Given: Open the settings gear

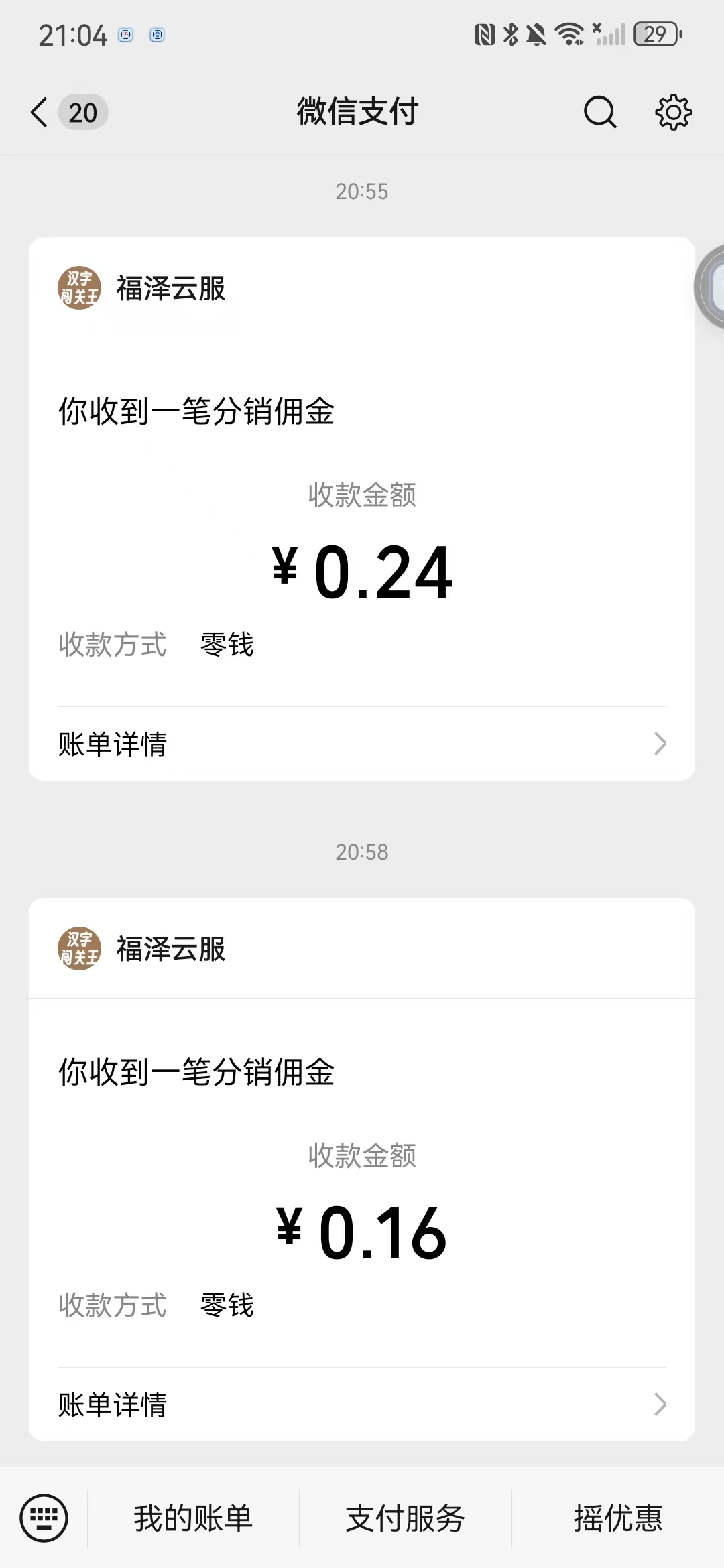Looking at the screenshot, I should [673, 112].
